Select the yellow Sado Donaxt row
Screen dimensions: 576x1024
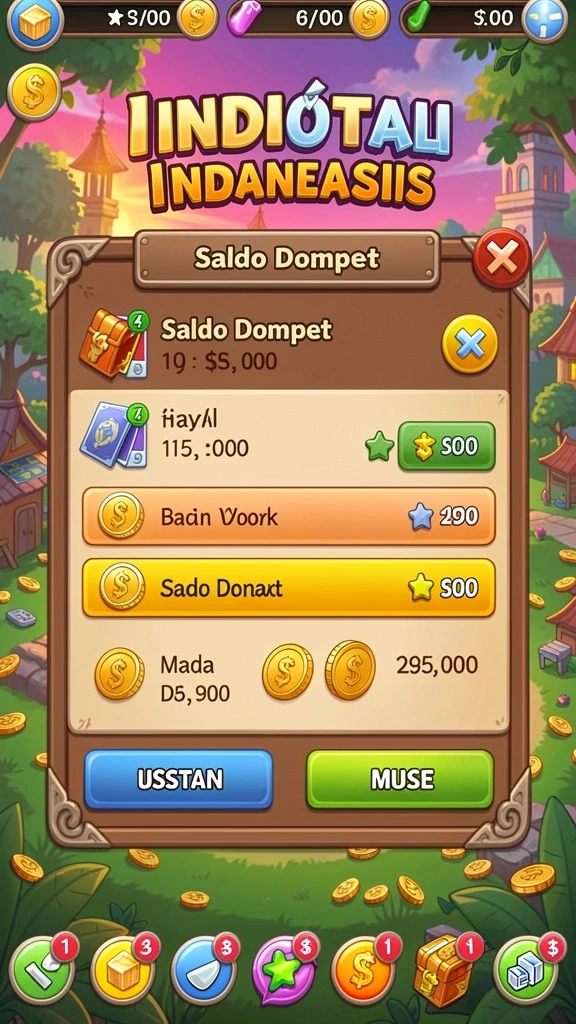289,588
